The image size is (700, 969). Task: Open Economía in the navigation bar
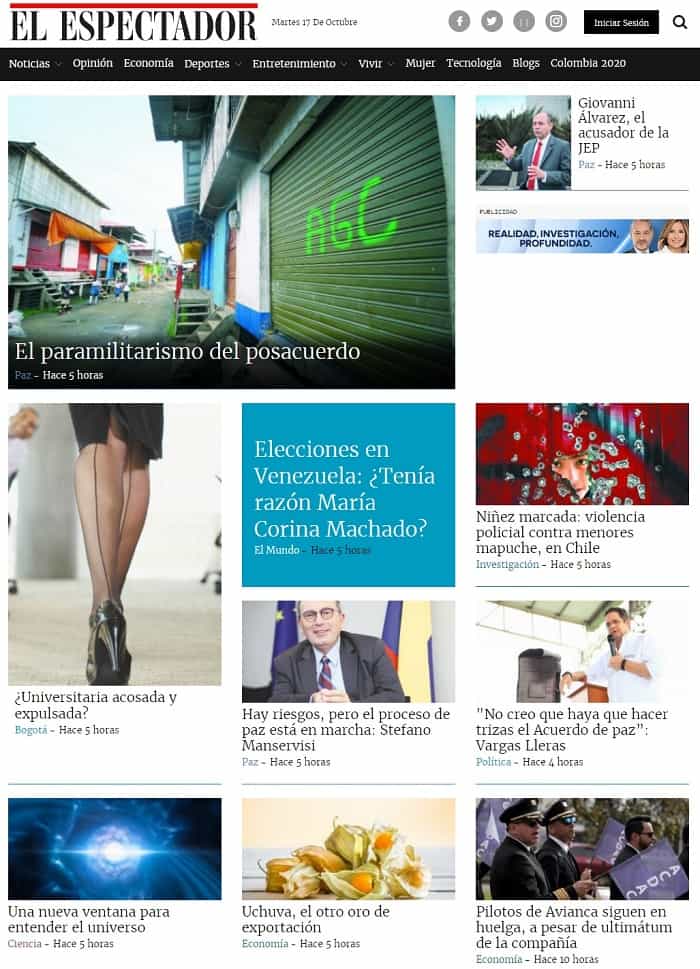148,63
